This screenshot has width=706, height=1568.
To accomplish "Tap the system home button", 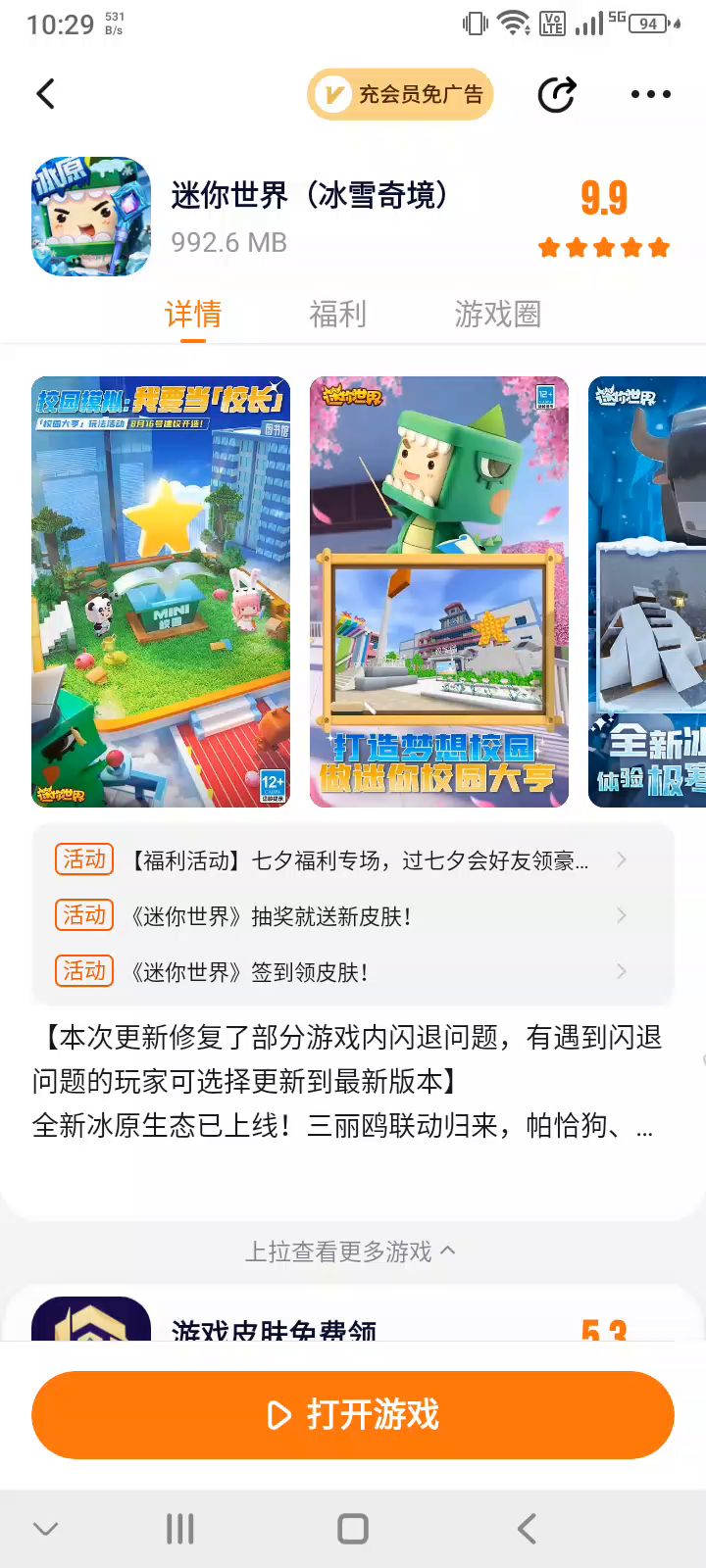I will coord(353,1529).
